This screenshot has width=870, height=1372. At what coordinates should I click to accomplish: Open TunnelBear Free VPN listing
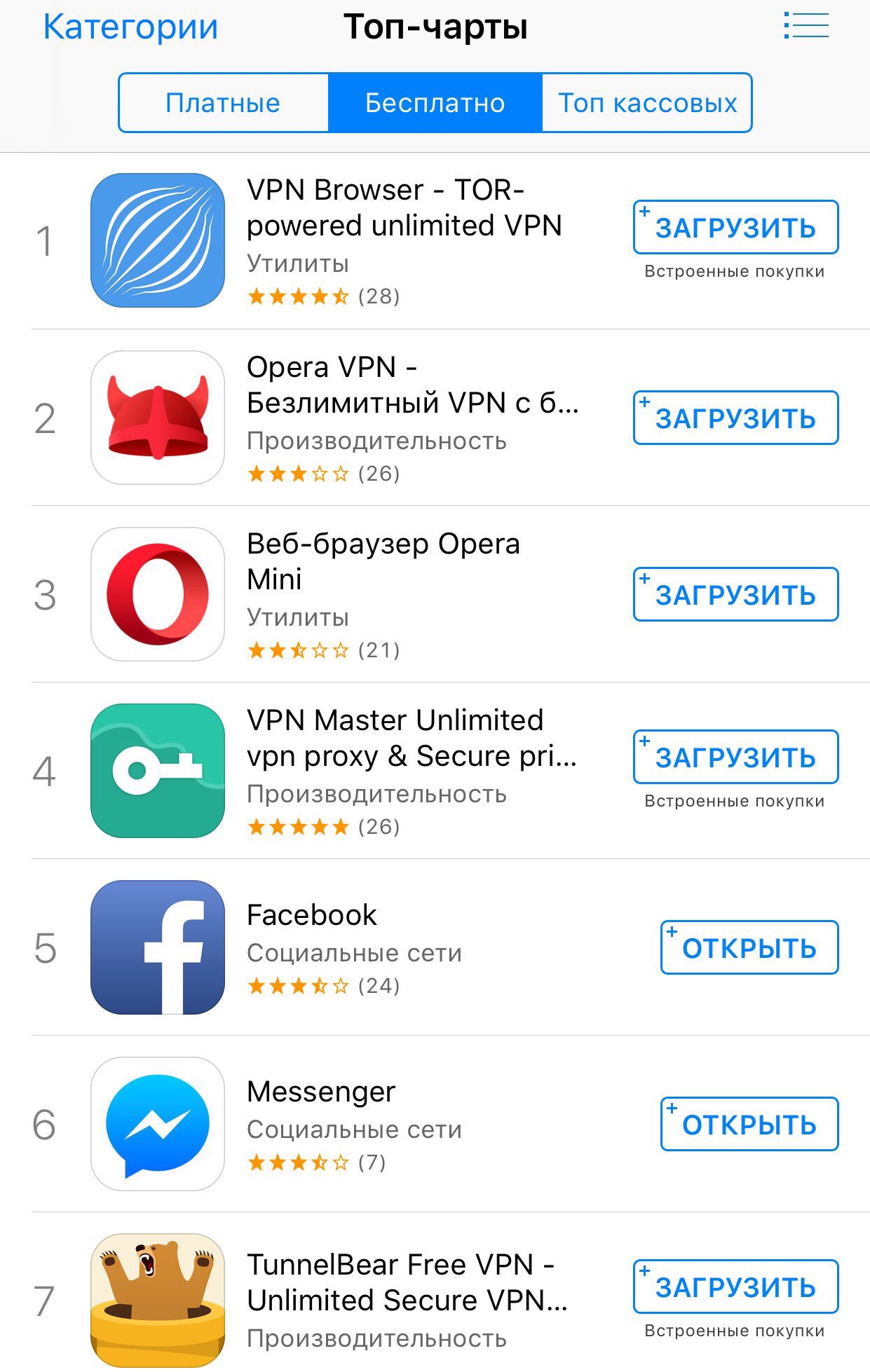[x=407, y=1283]
